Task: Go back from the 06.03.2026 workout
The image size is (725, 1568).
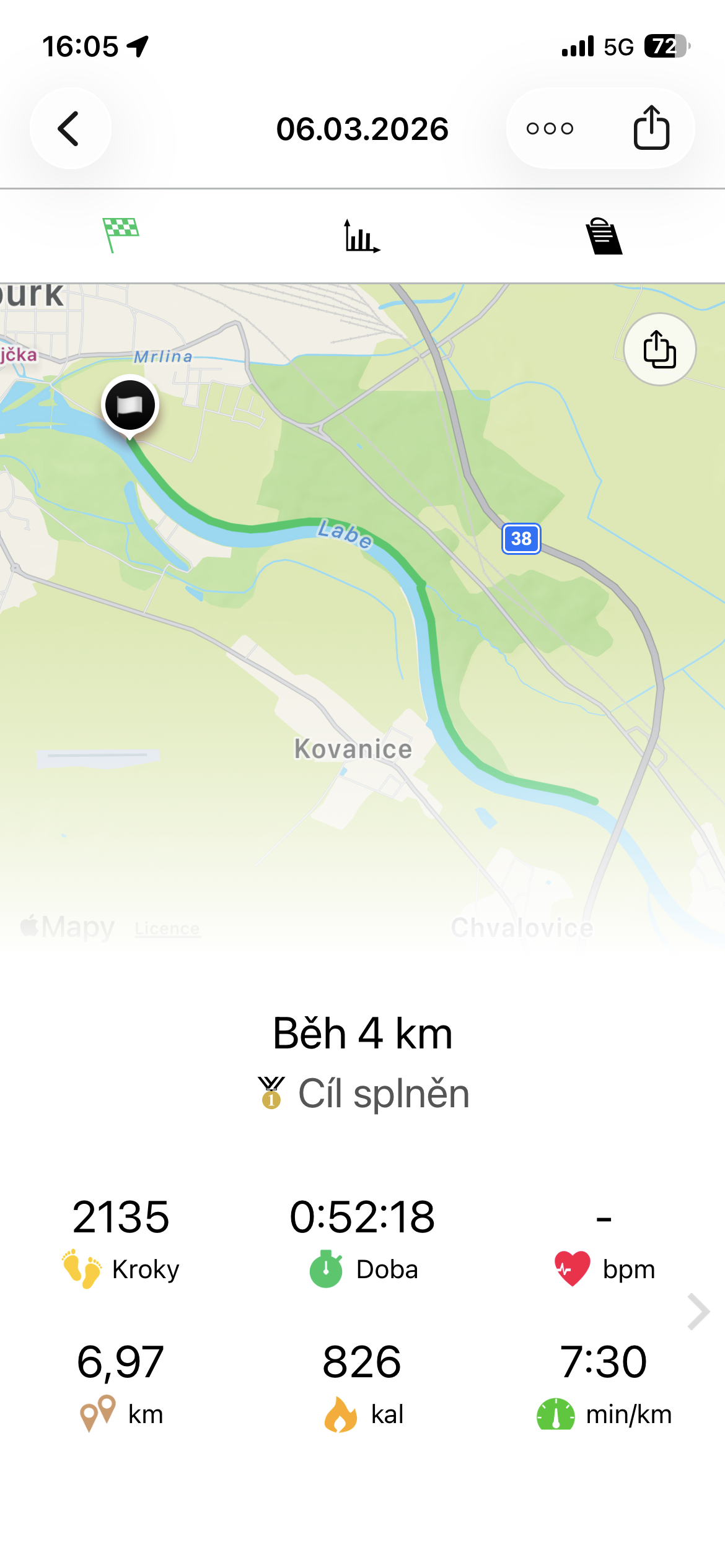Action: click(x=70, y=129)
